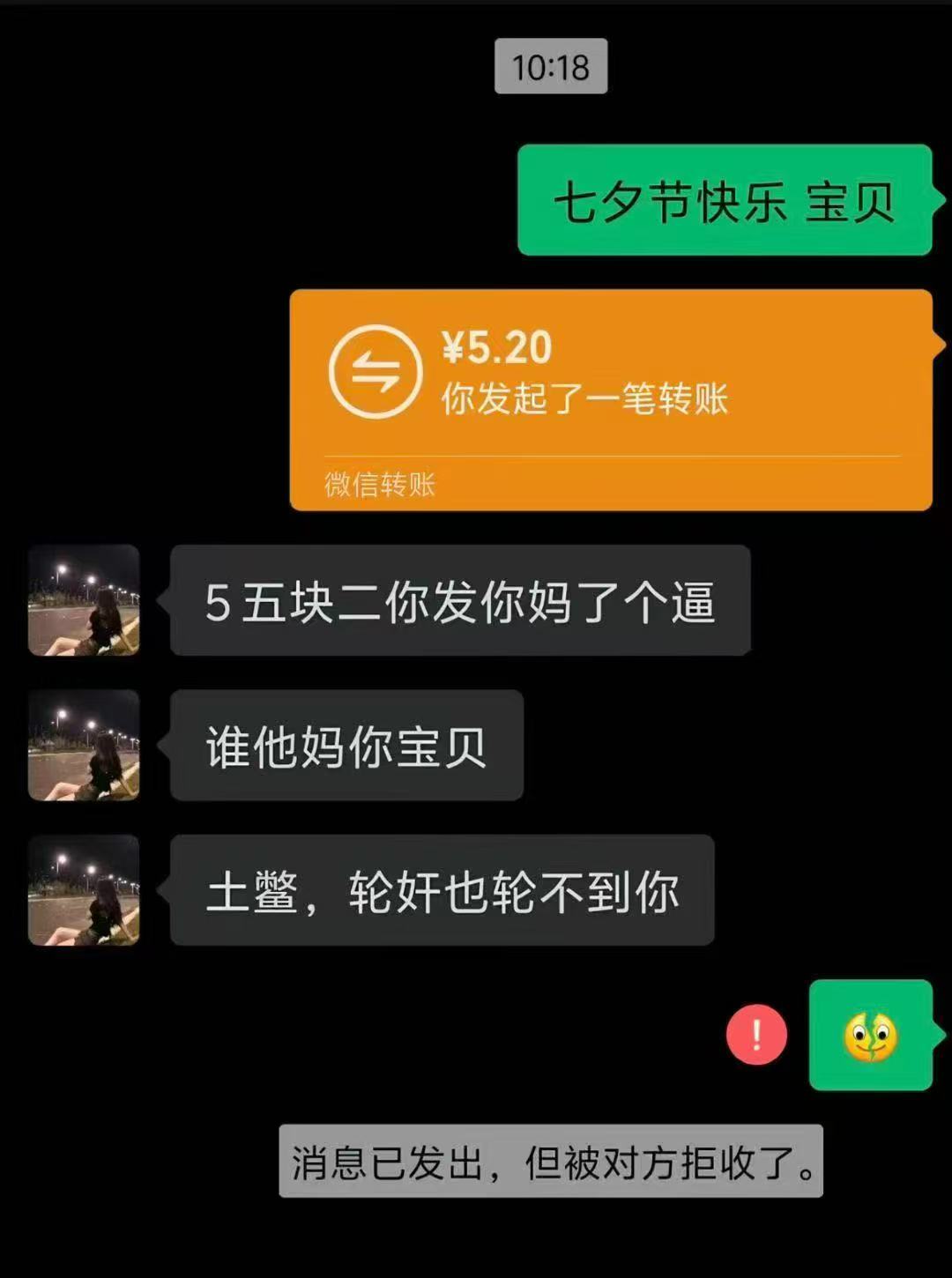Select the avatar beside the '土鳖' message
This screenshot has width=952, height=1278.
[84, 890]
